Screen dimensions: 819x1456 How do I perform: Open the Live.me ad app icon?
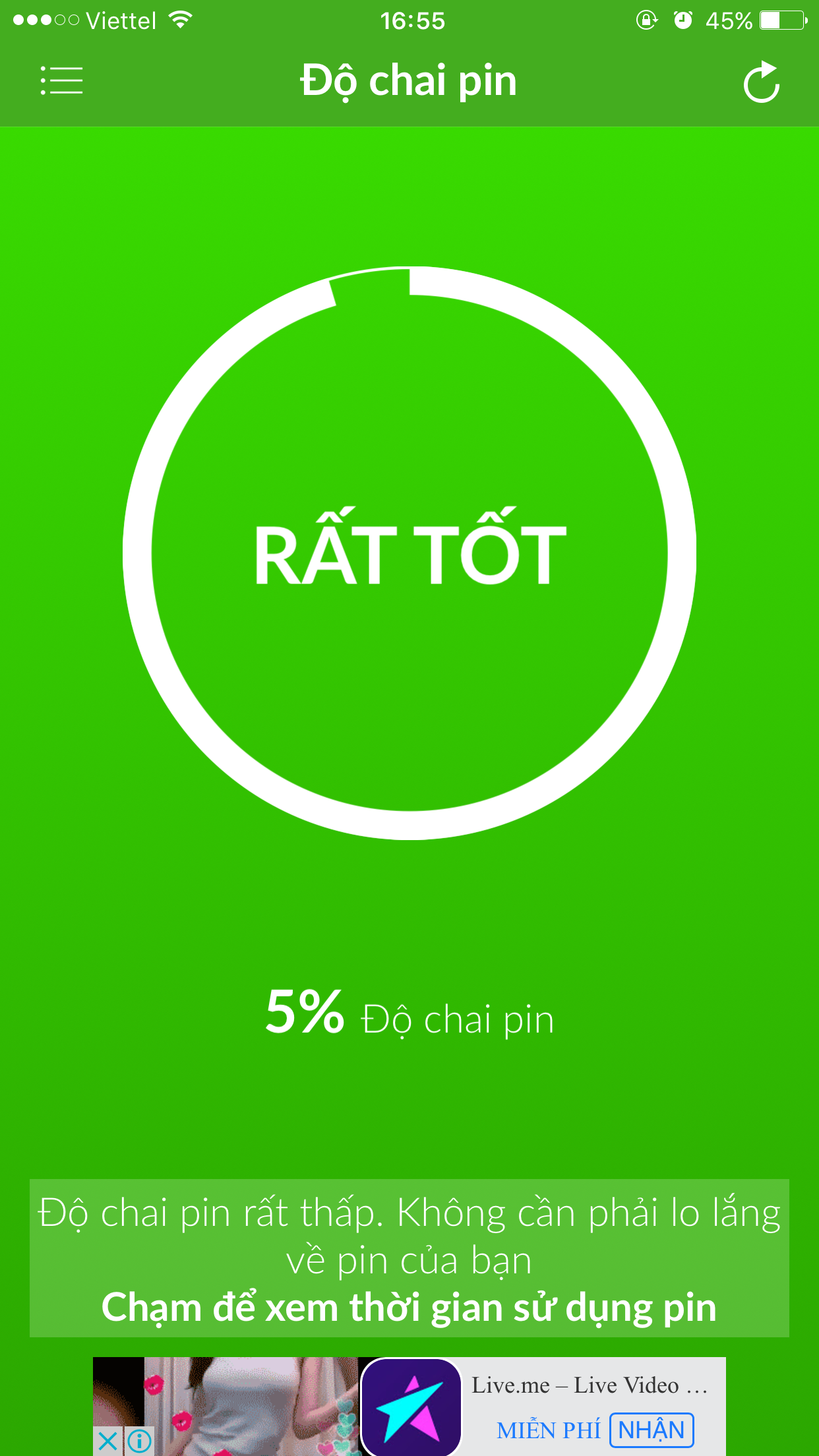point(411,1407)
